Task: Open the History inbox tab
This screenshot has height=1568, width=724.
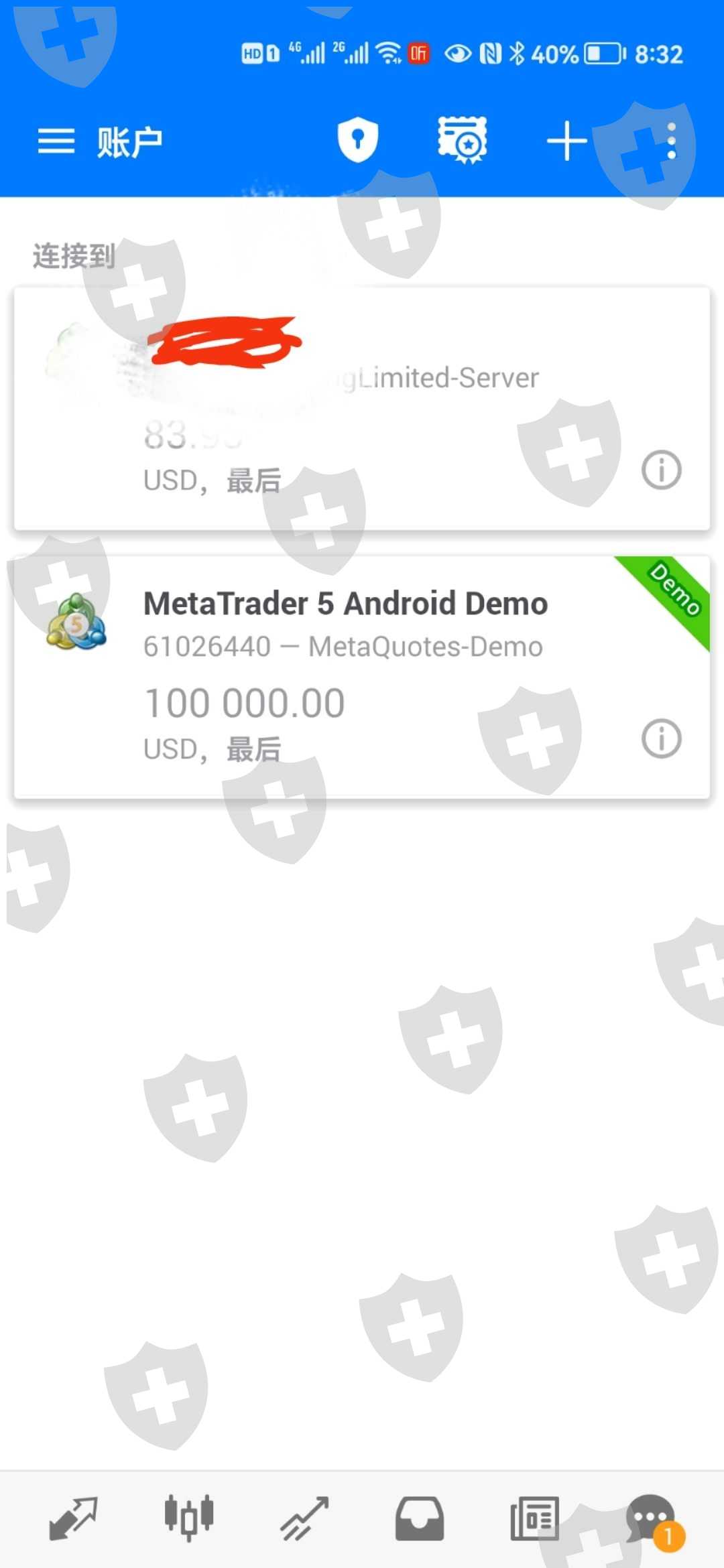Action: pos(420,1518)
